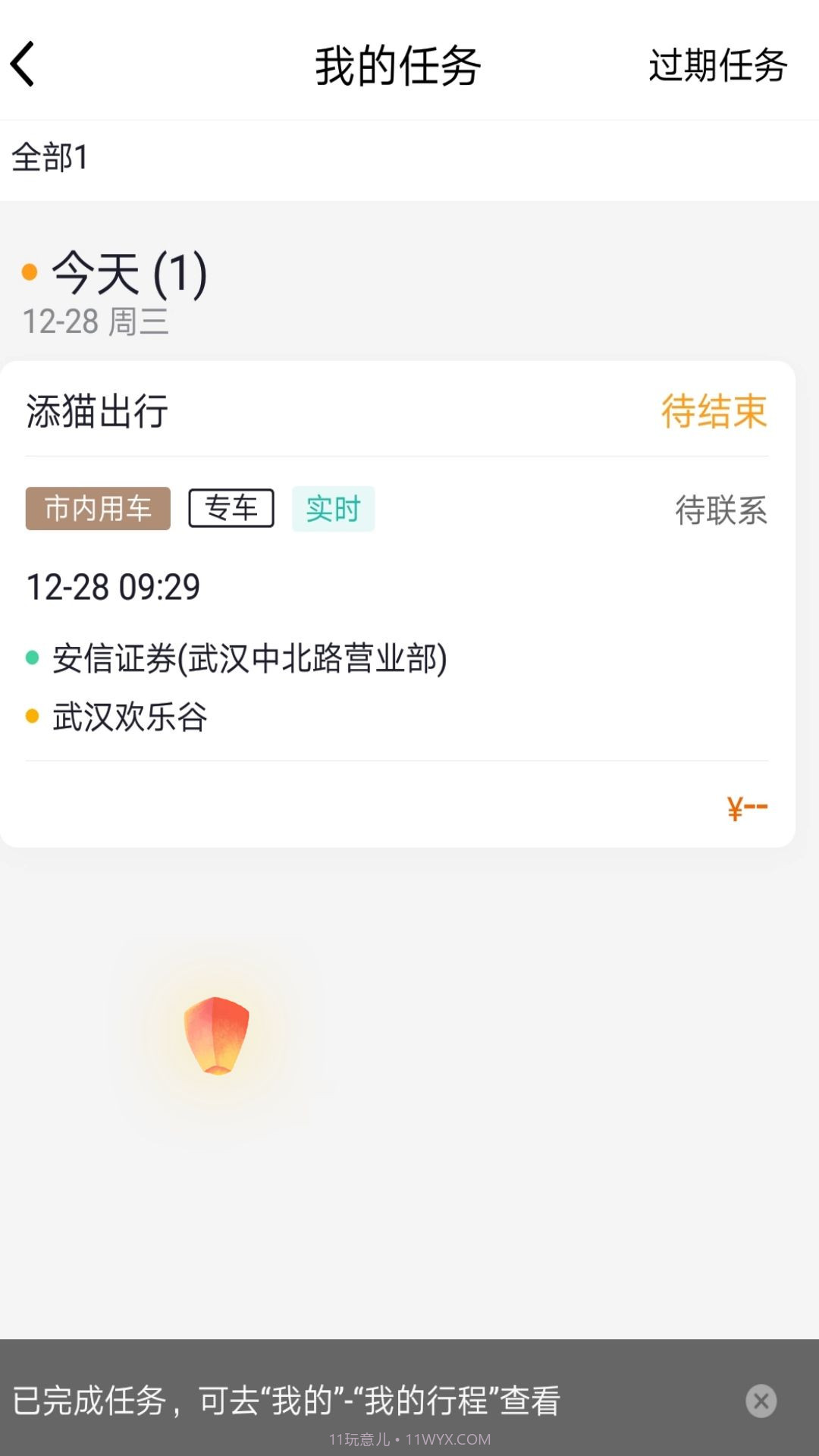This screenshot has width=819, height=1456.
Task: Tap the 实时 tag
Action: 334,510
